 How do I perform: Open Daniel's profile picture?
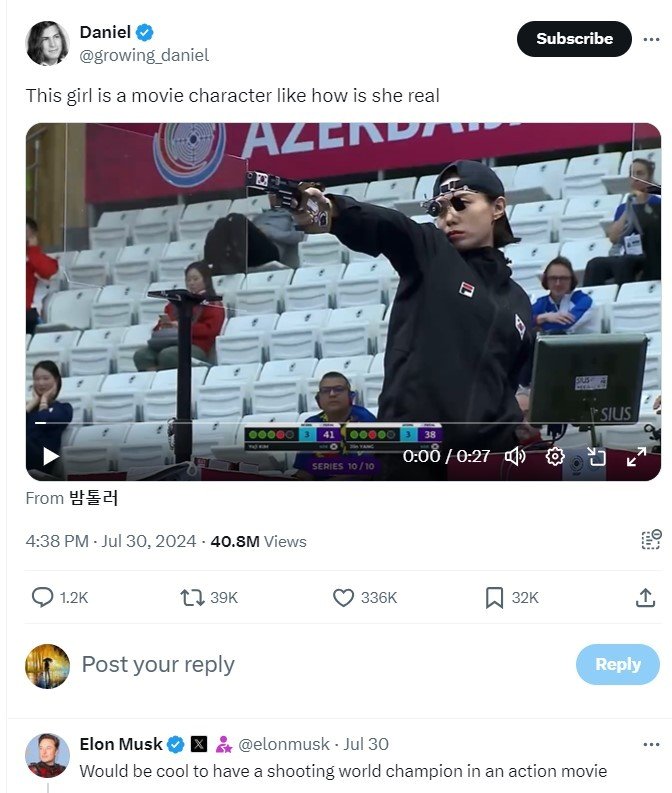(x=47, y=43)
